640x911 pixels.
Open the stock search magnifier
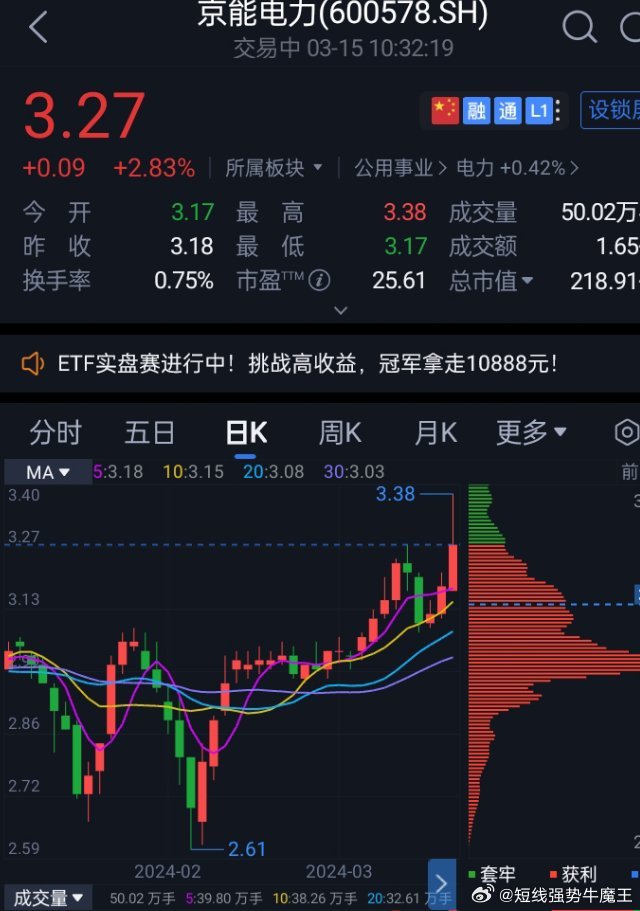579,27
